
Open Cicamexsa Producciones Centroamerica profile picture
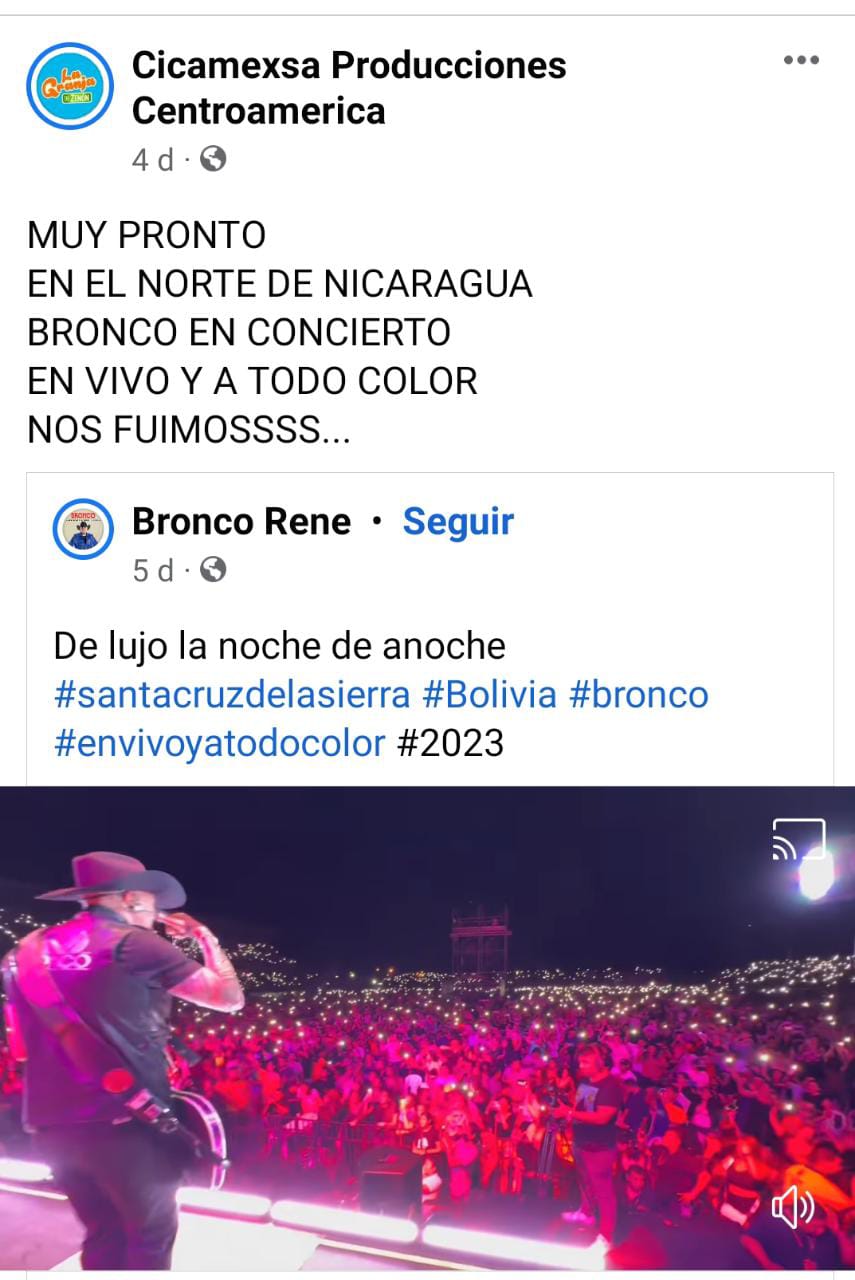coord(70,87)
